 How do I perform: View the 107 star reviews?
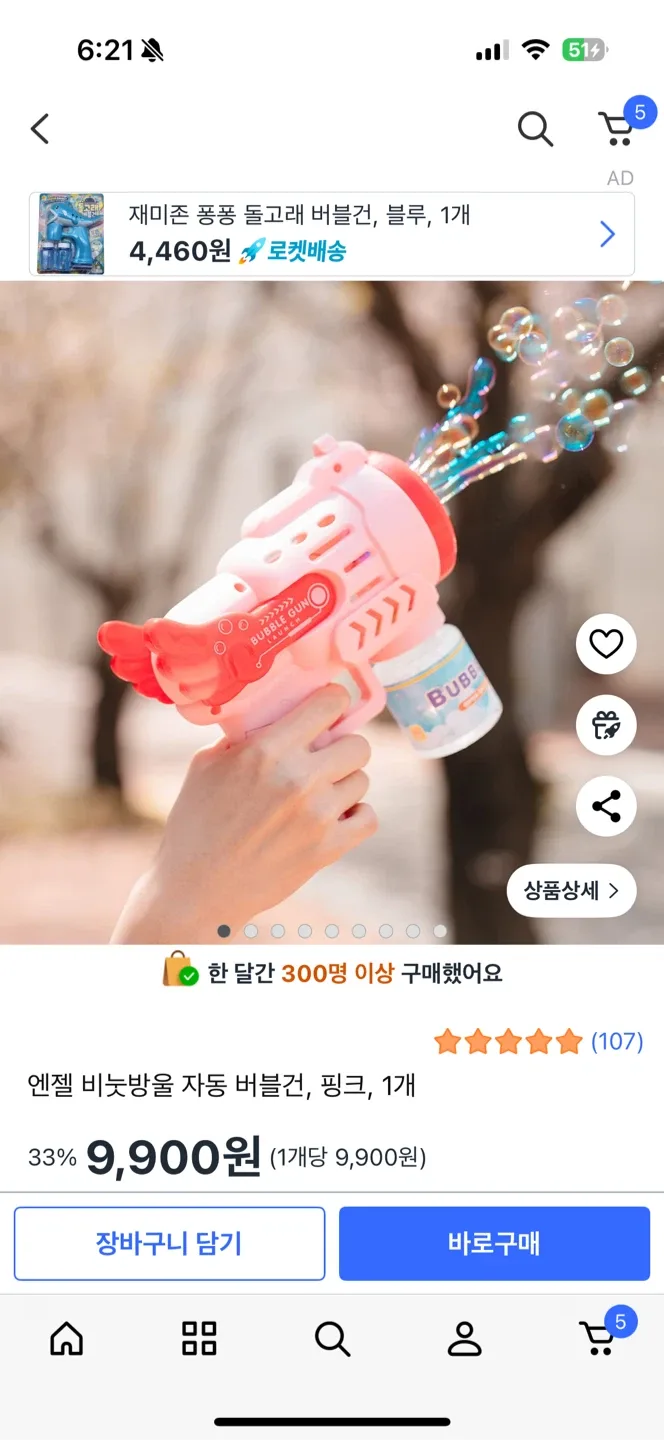(x=538, y=1042)
